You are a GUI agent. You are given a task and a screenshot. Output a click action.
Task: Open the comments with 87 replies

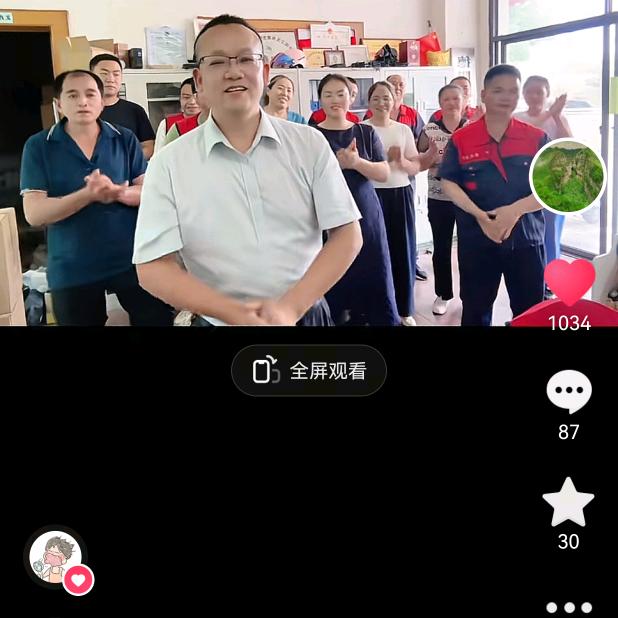point(568,392)
